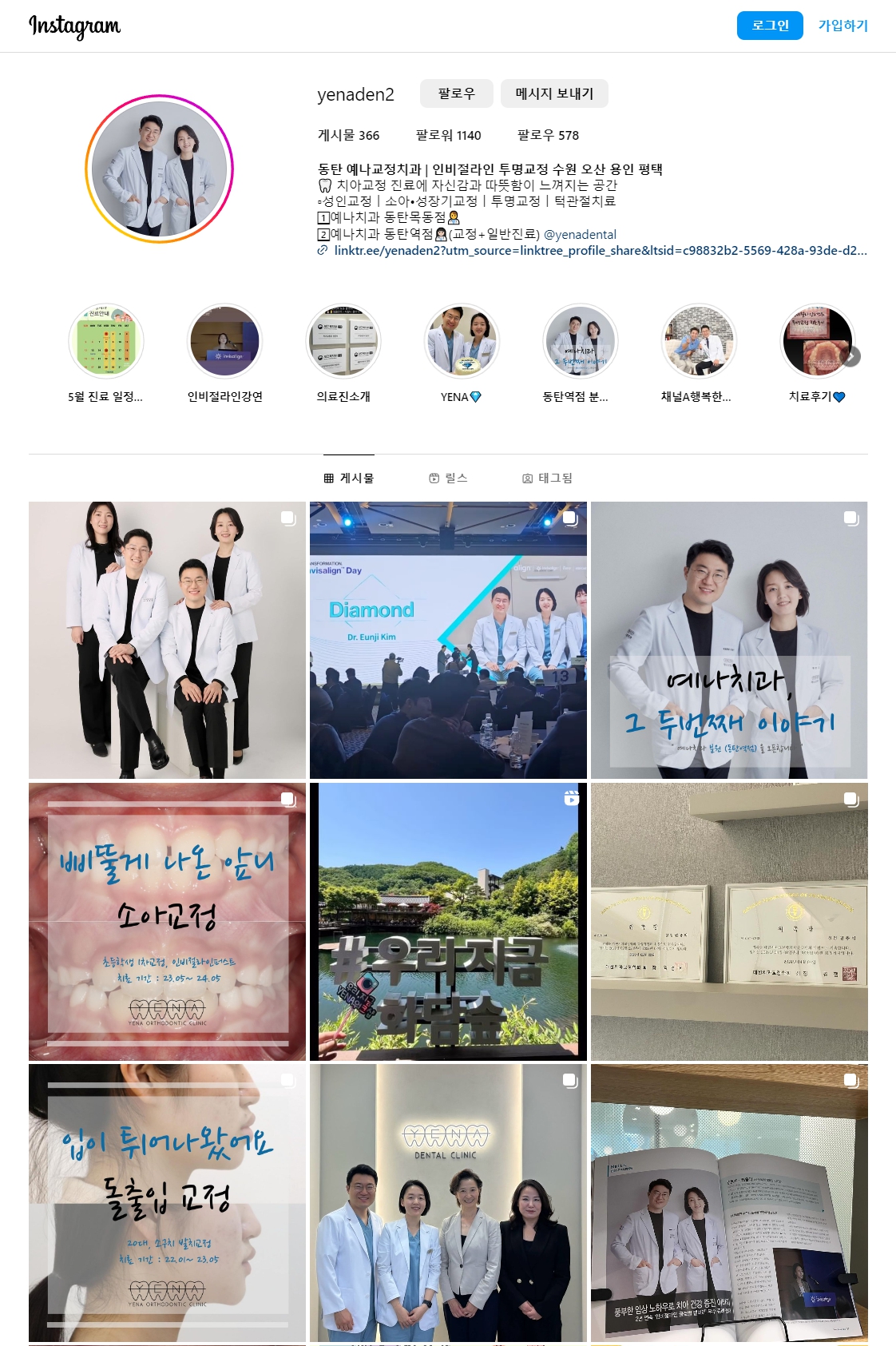Open the @yenadental mention link
This screenshot has height=1346, width=896.
[x=580, y=234]
